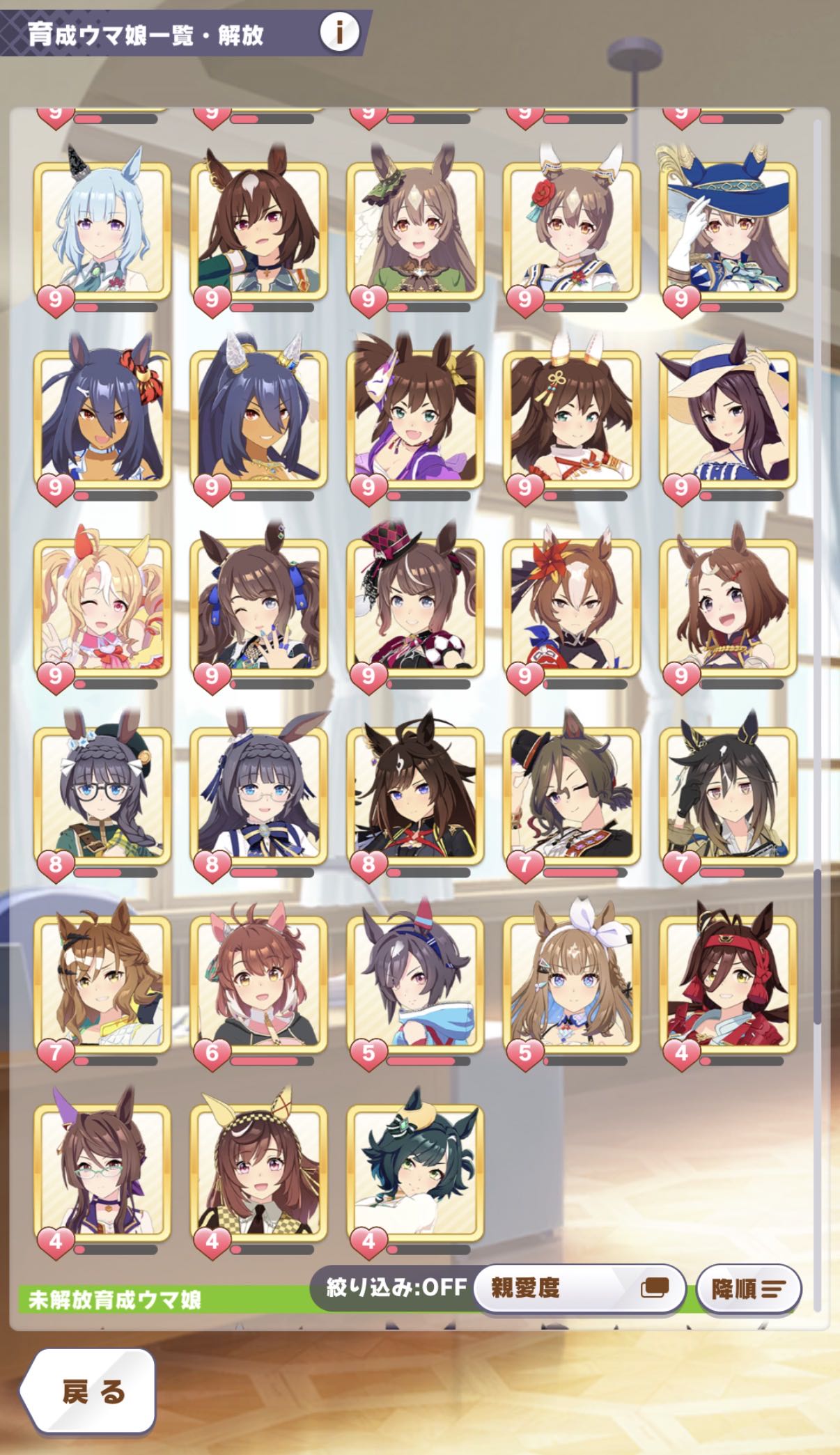Screen dimensions: 840x1455
Task: Select the character with the big white bow
Action: (x=572, y=982)
